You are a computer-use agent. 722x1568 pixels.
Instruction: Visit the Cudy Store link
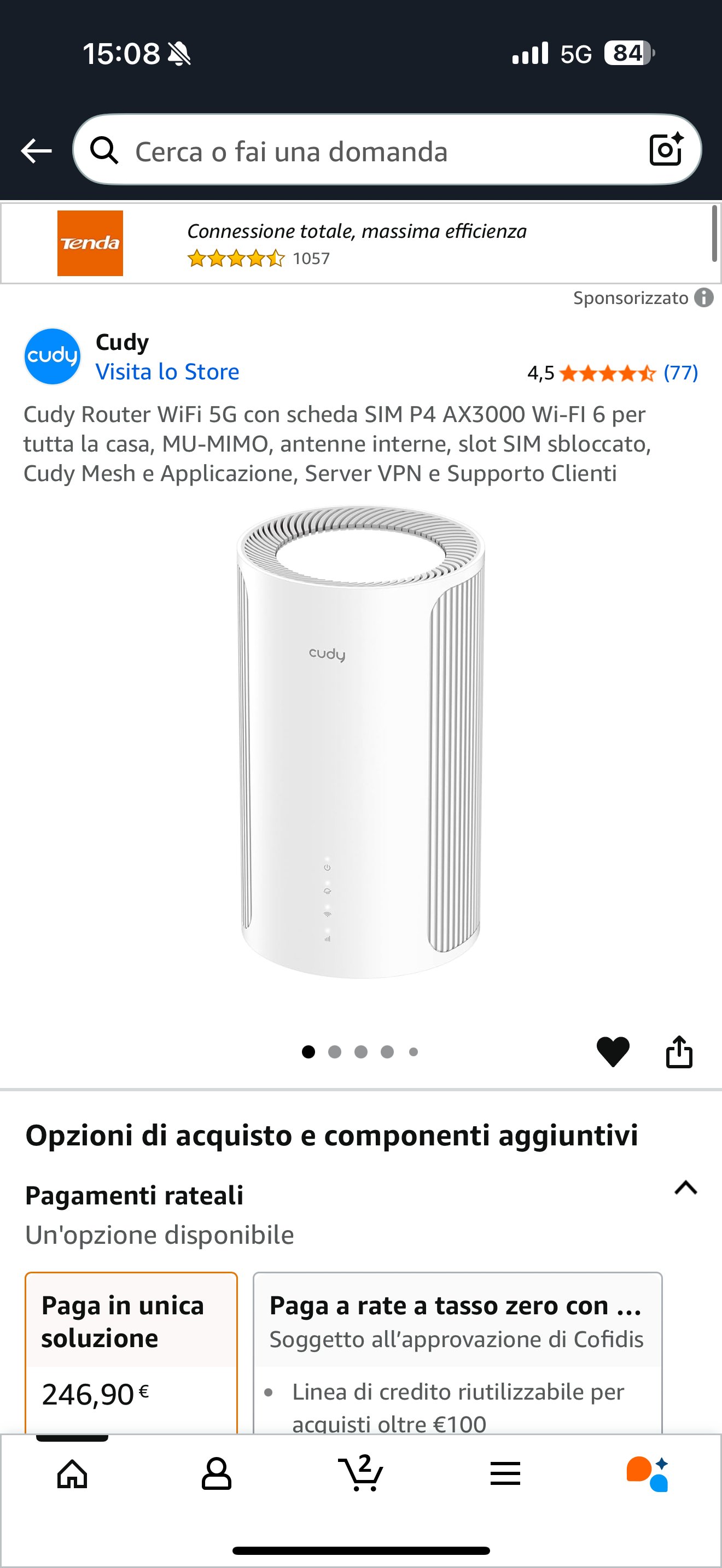pos(167,371)
